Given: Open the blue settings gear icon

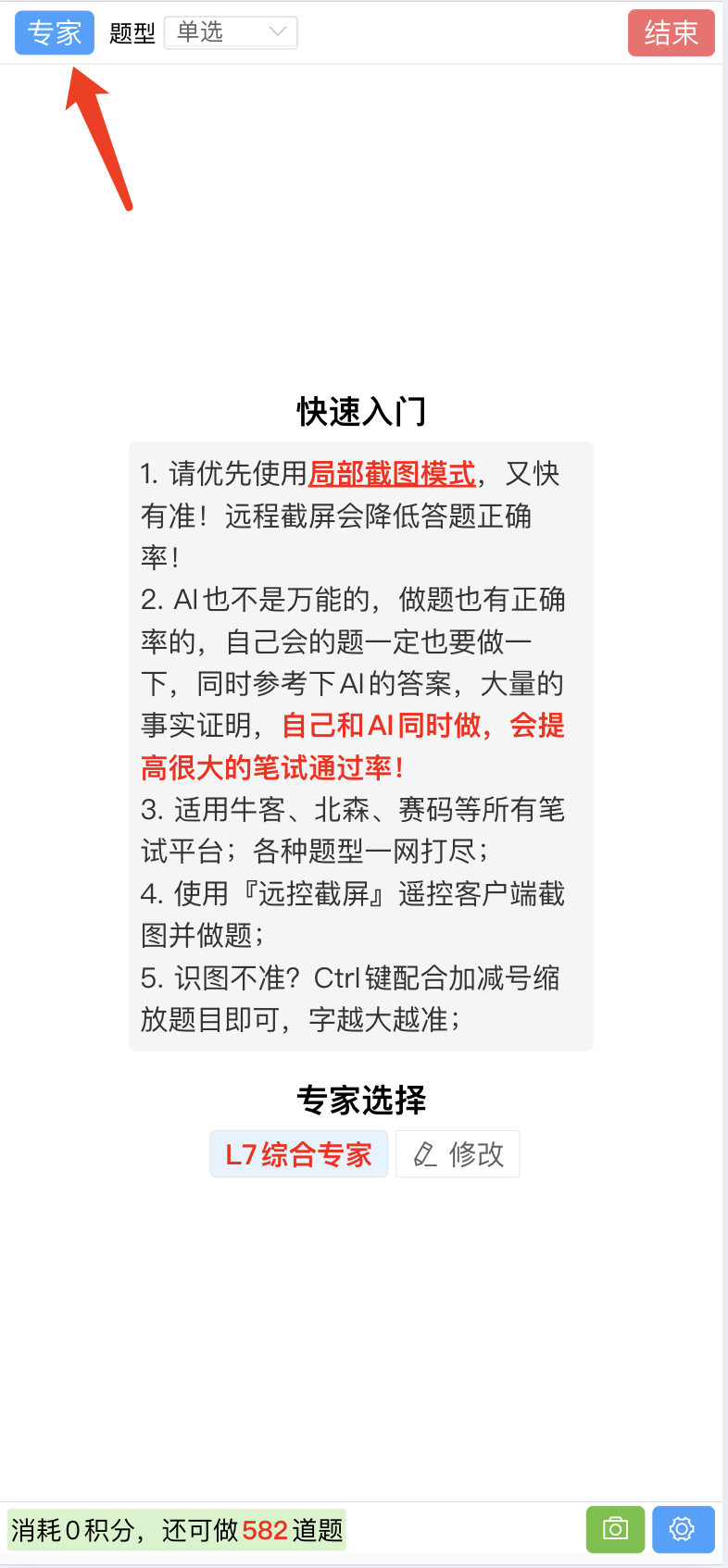Looking at the screenshot, I should tap(684, 1529).
